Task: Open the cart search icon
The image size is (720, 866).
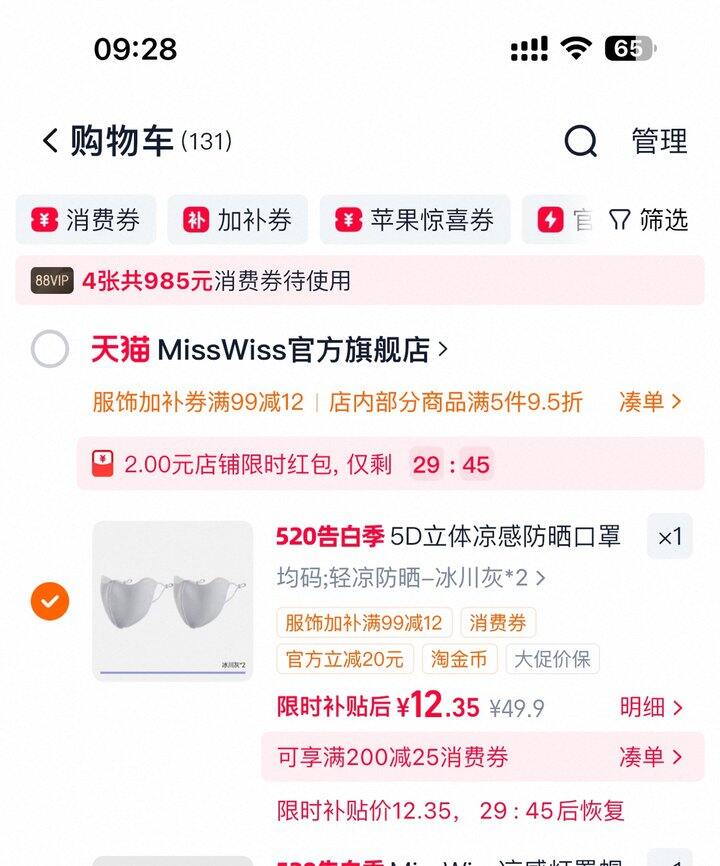Action: click(x=580, y=141)
